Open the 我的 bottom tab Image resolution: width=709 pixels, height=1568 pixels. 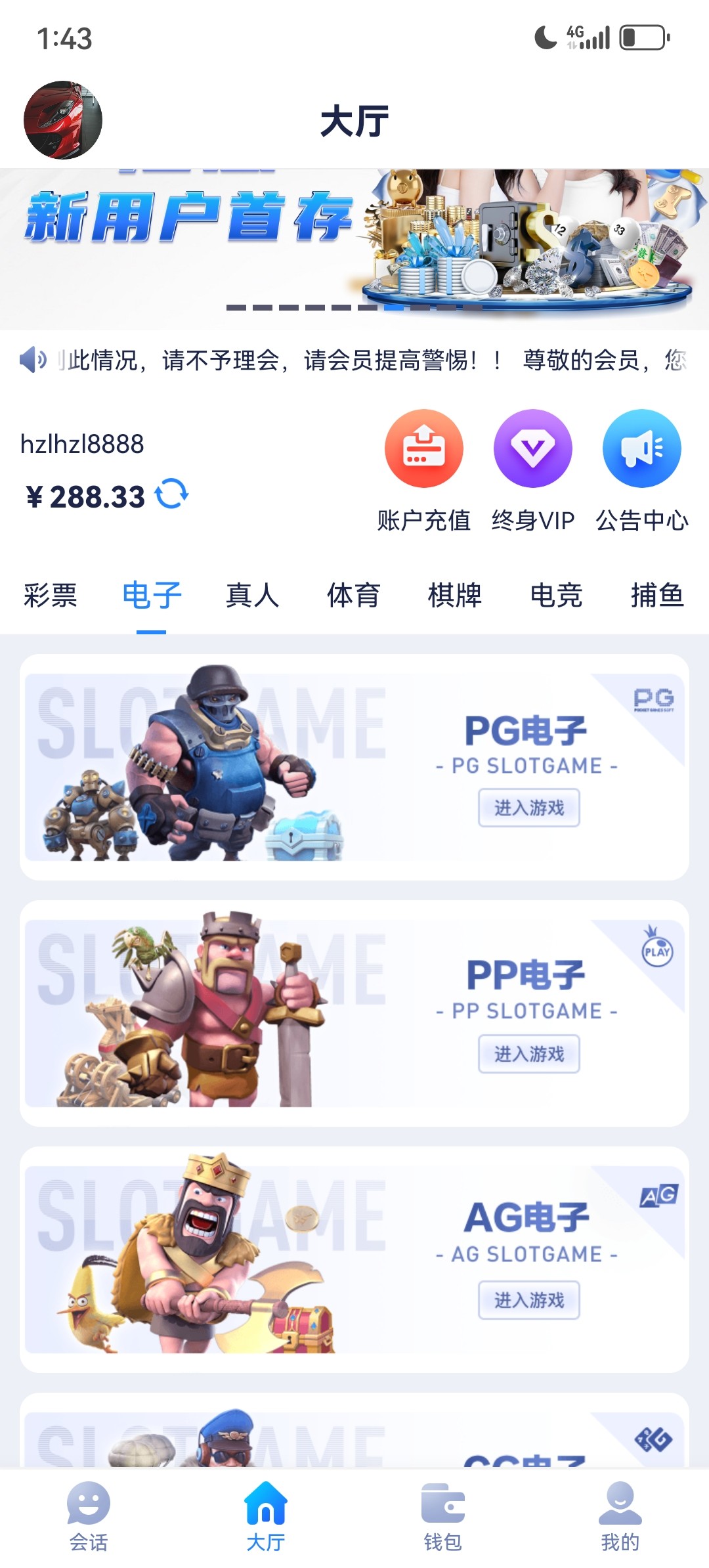click(620, 1515)
